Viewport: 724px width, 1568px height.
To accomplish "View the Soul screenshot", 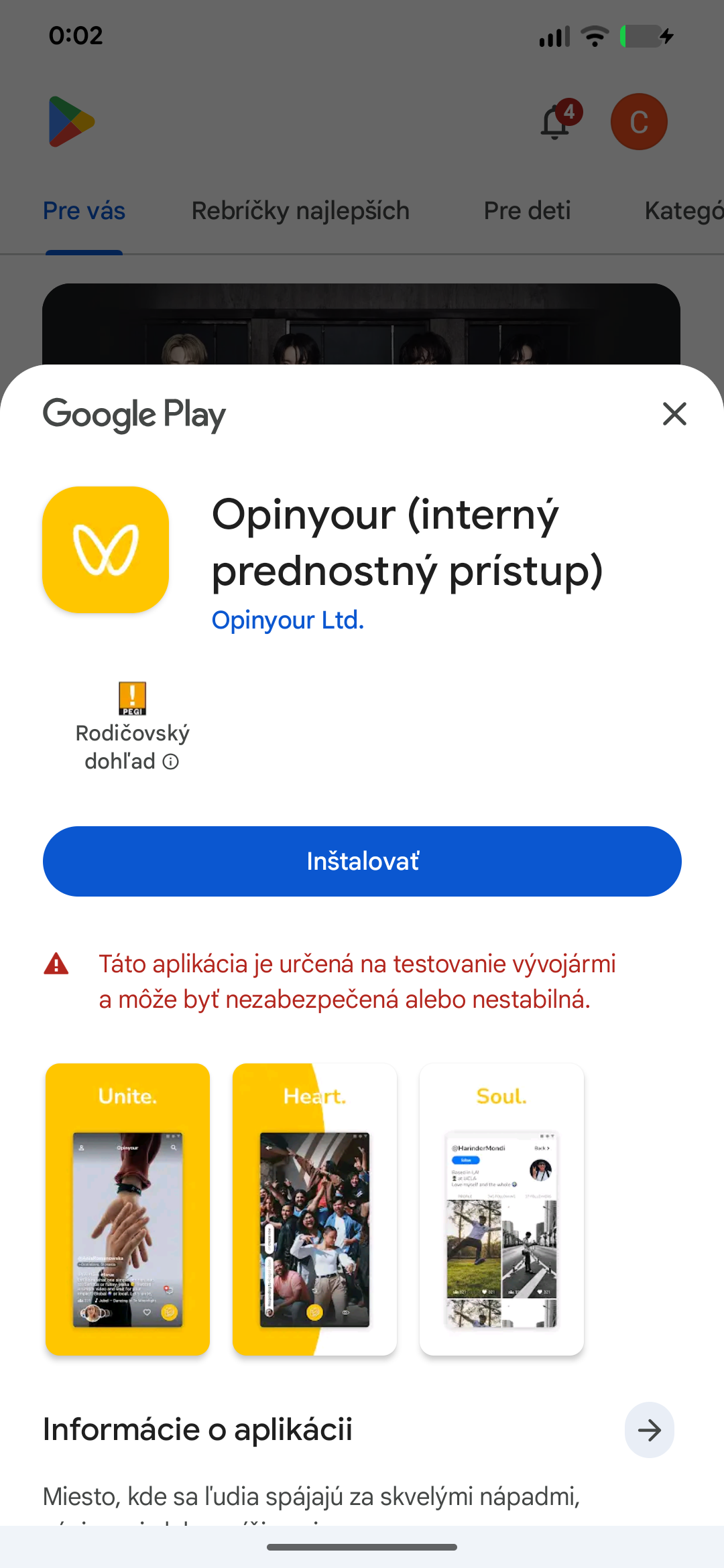I will pyautogui.click(x=501, y=1209).
